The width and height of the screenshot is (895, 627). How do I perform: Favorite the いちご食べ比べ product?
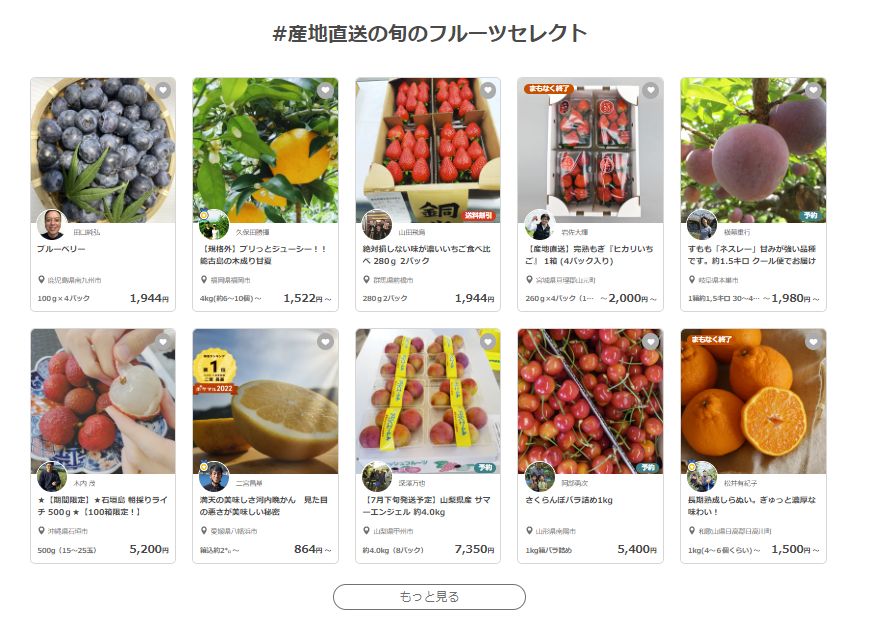pos(487,91)
